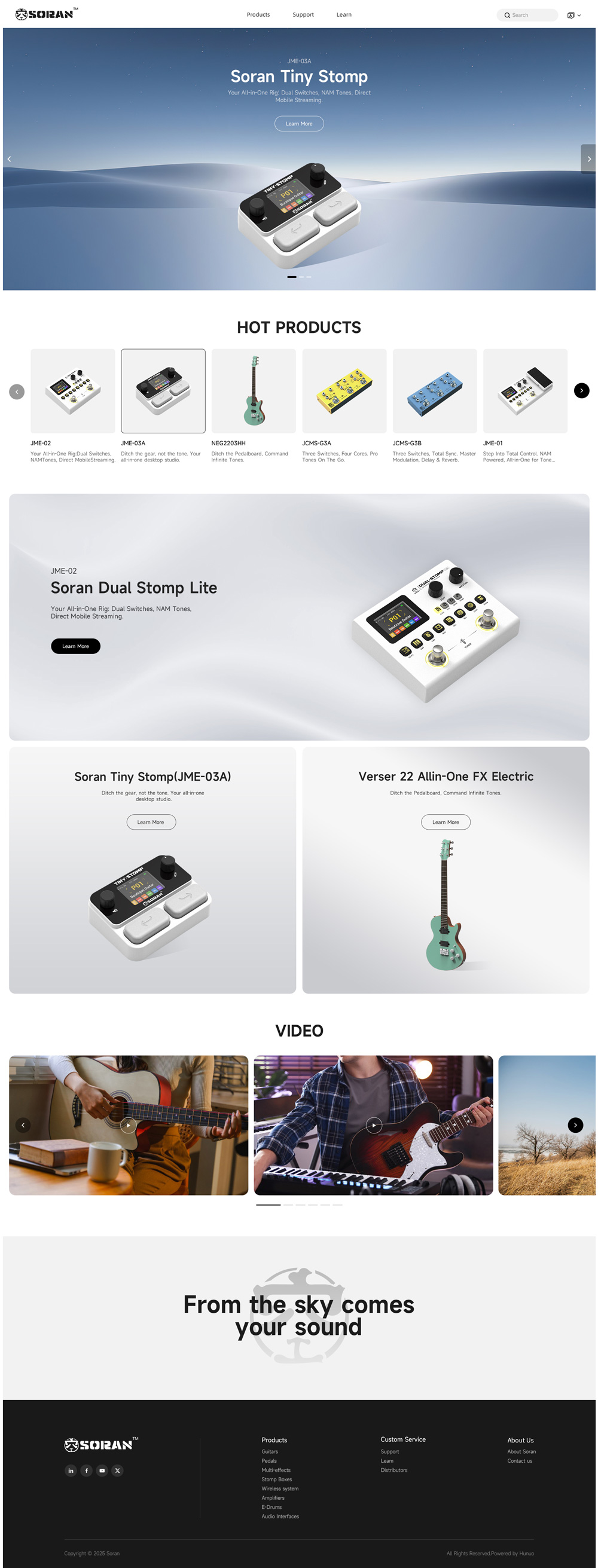
Task: Tap Learn More for Soran Dual Stomp Lite
Action: 75,646
